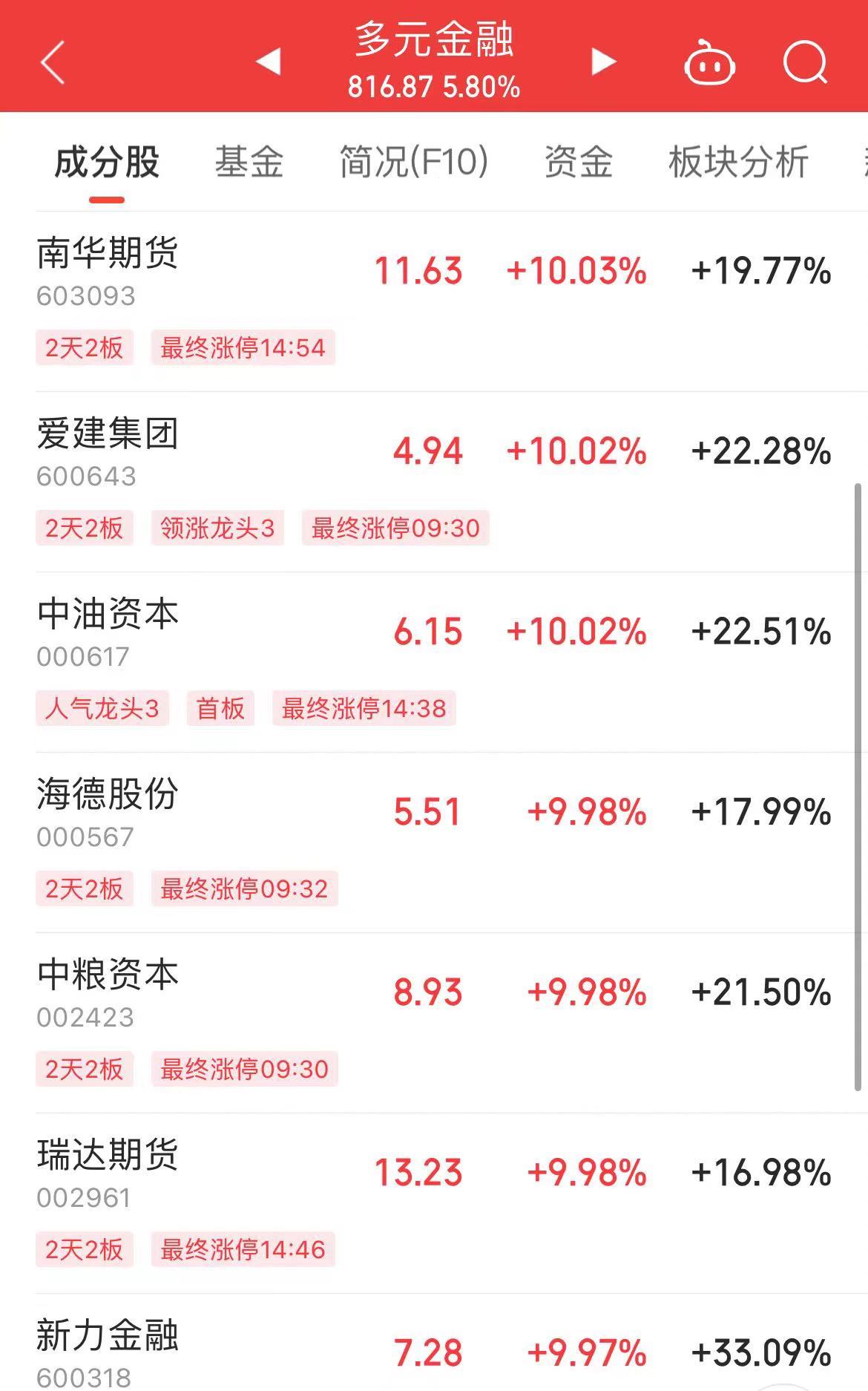This screenshot has width=868, height=1391.
Task: Open the 简况(F10) tab
Action: tap(414, 162)
